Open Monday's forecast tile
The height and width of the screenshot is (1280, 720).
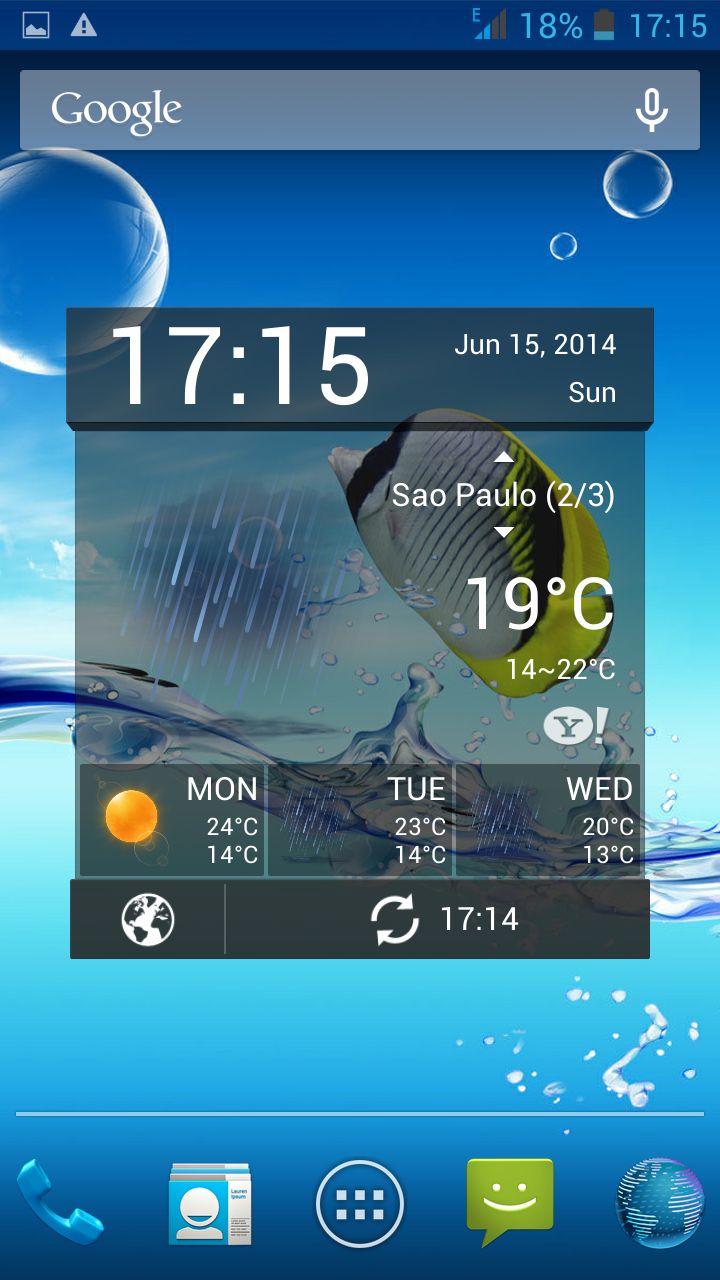tap(172, 820)
